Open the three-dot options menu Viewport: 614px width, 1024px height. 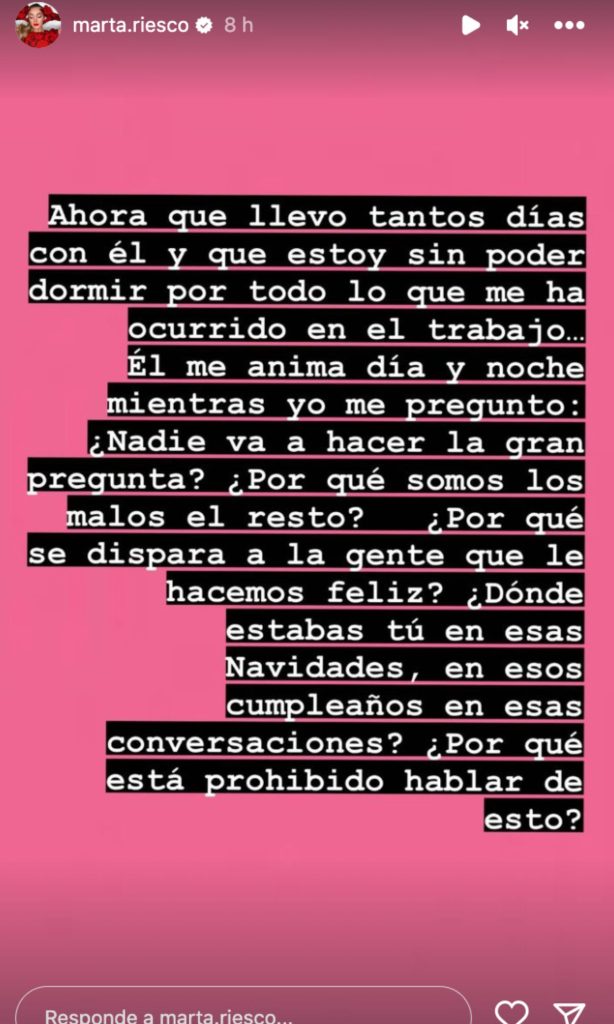point(568,25)
